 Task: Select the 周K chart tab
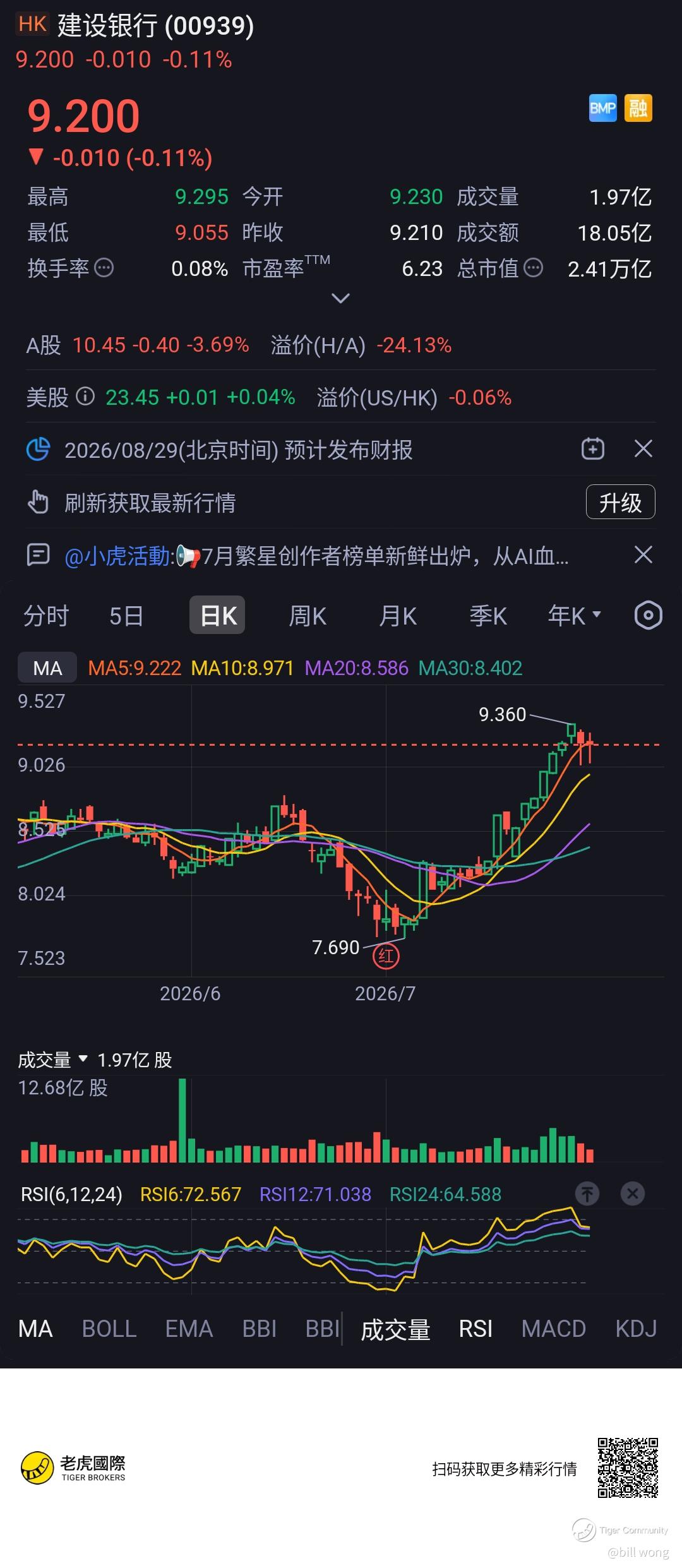pos(308,616)
